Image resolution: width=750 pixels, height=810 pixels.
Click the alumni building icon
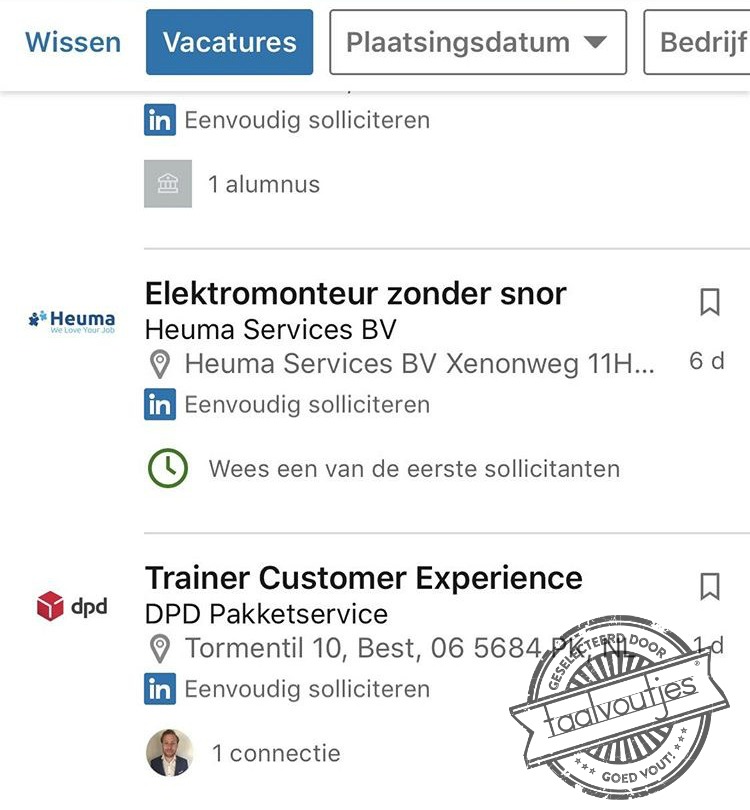coord(166,184)
